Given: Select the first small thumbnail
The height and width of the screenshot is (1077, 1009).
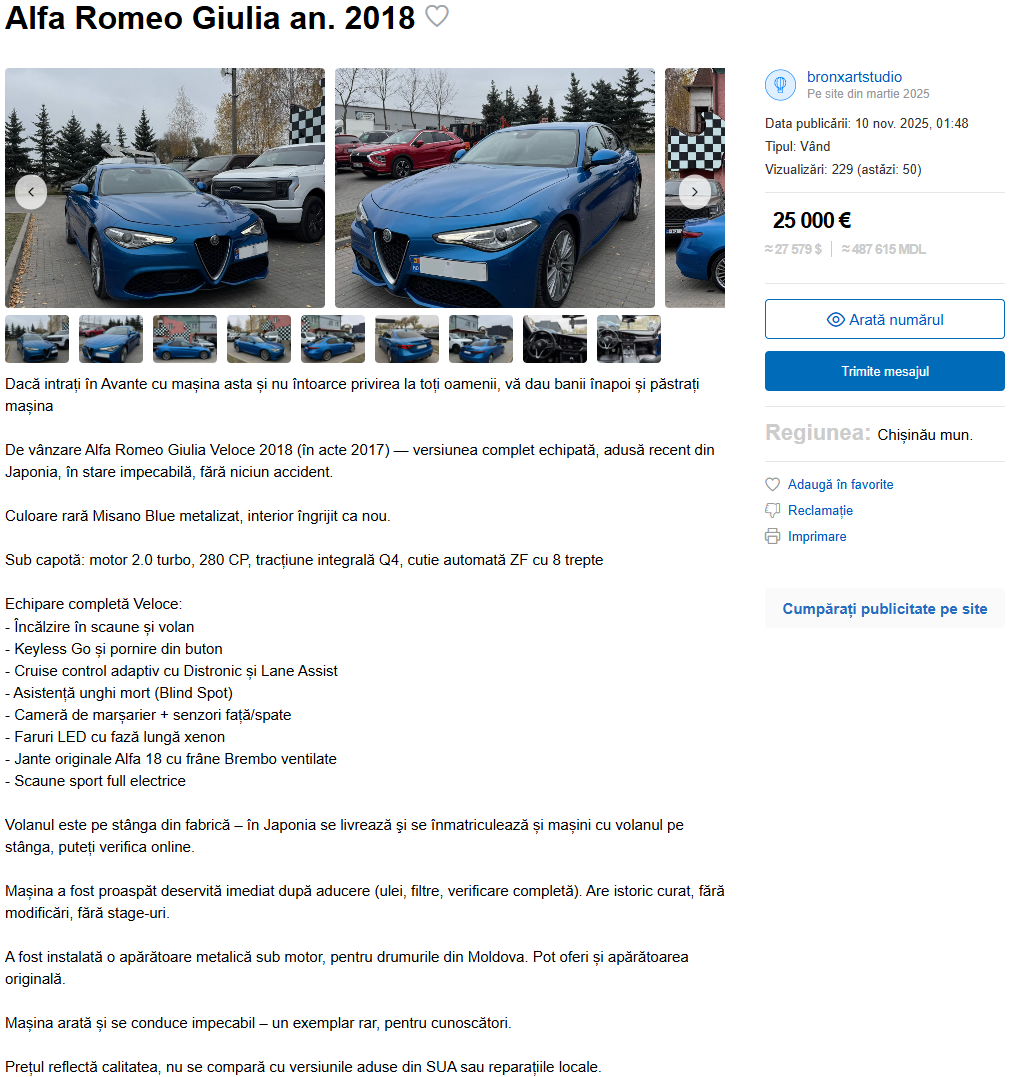Looking at the screenshot, I should [37, 339].
